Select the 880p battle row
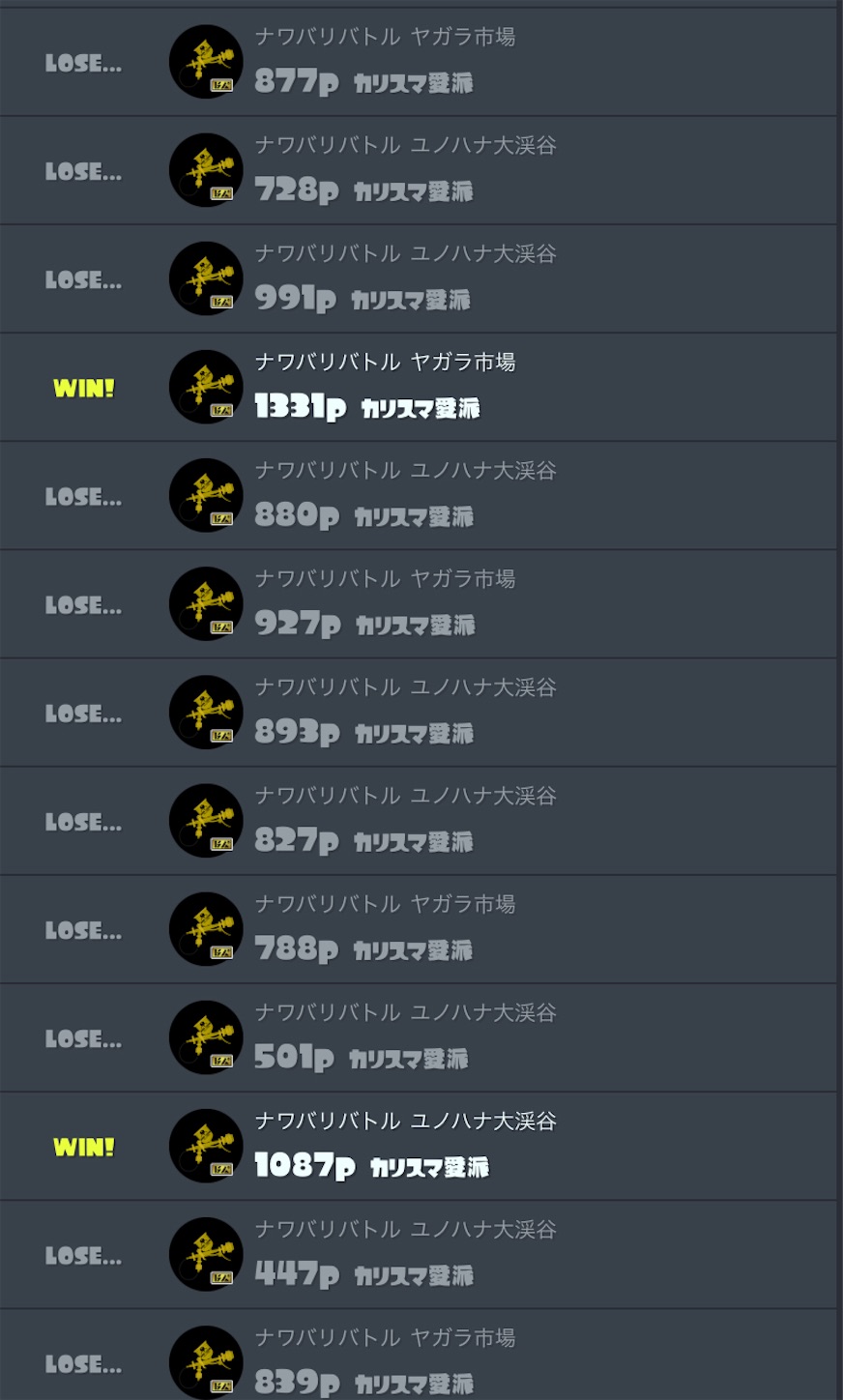The width and height of the screenshot is (843, 1400). coord(418,496)
